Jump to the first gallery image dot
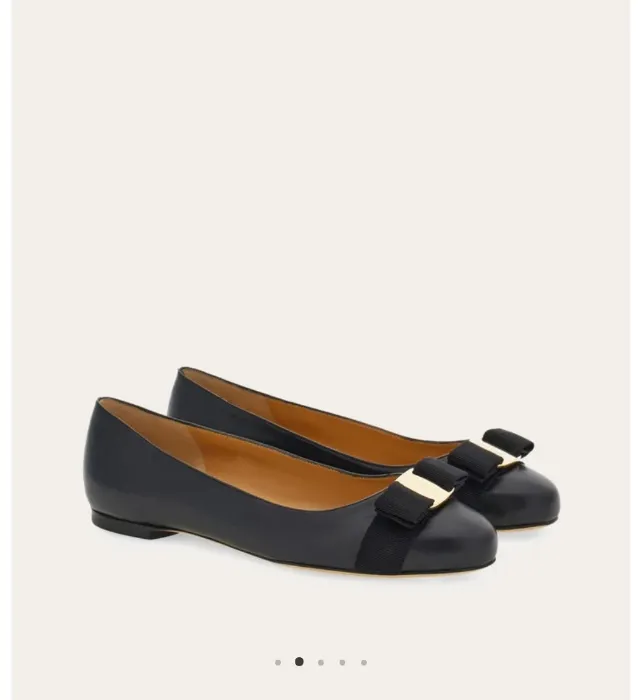 pyautogui.click(x=278, y=662)
